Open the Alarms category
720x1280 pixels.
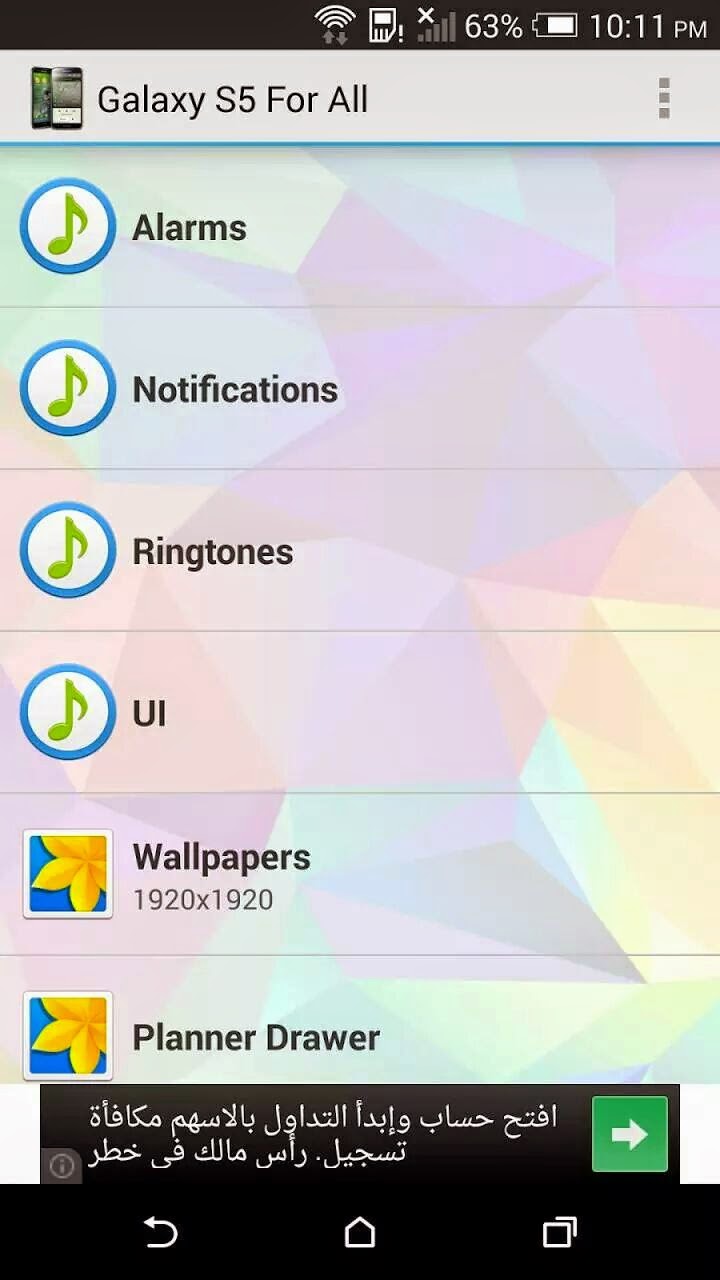tap(360, 227)
